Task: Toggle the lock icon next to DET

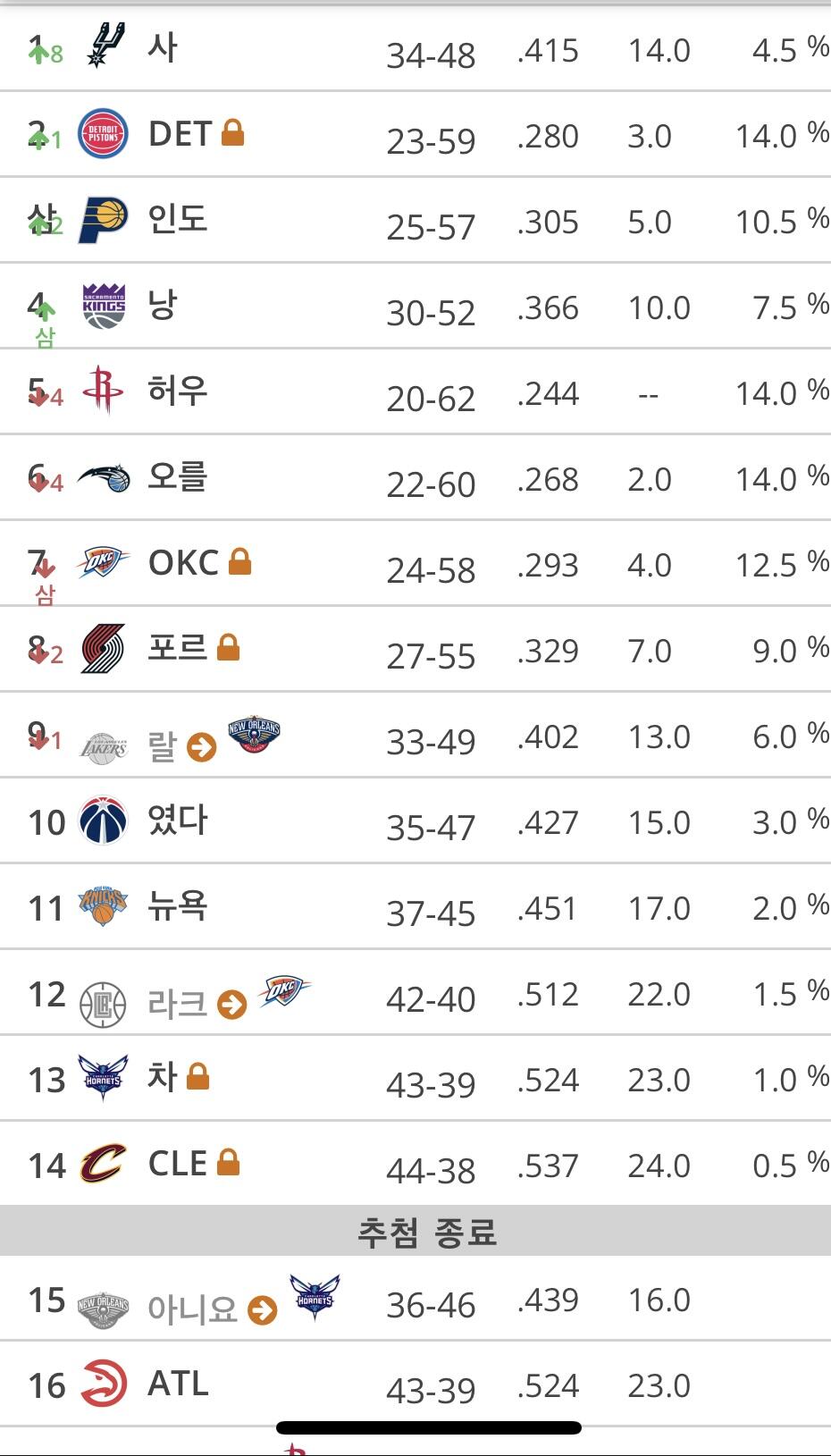Action: tap(232, 133)
